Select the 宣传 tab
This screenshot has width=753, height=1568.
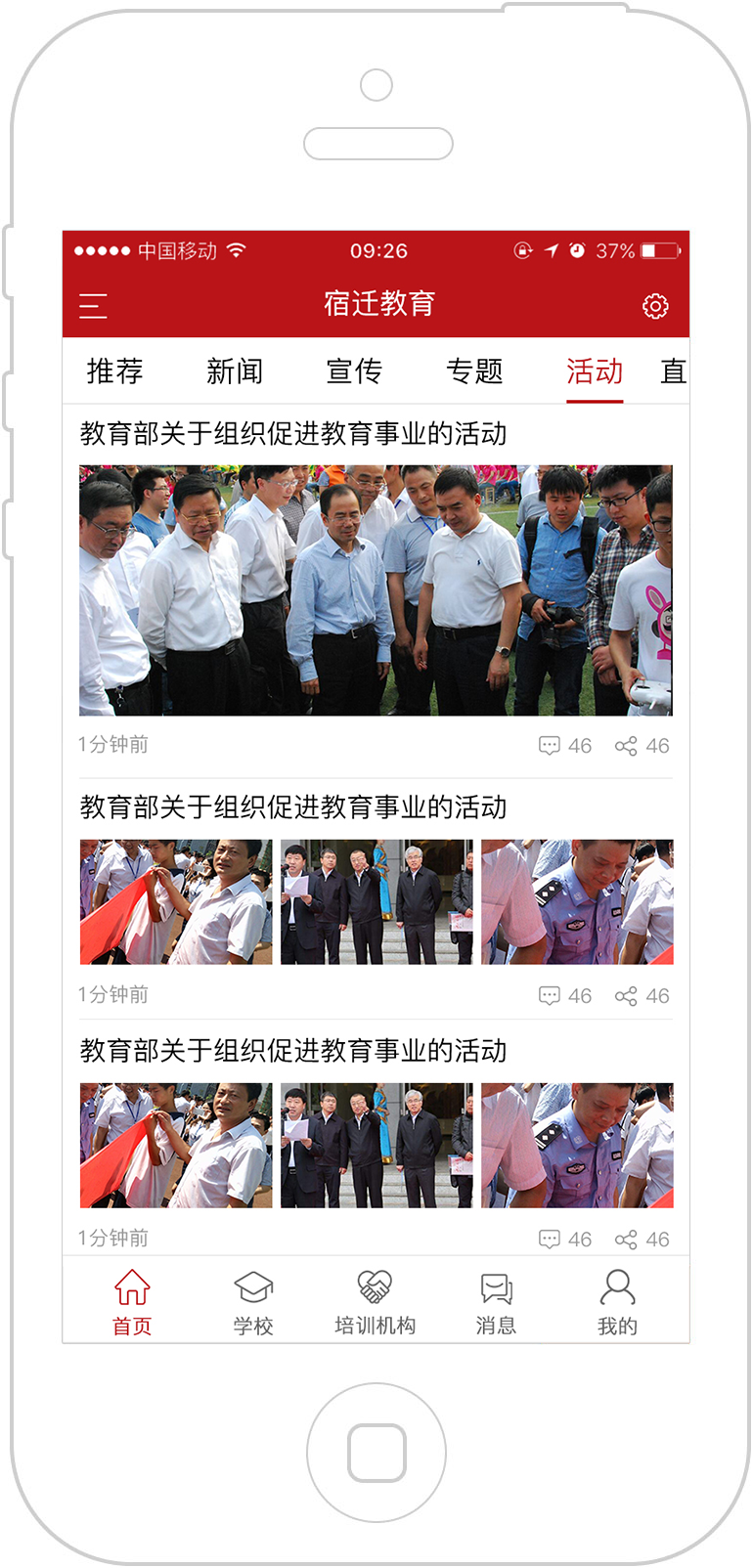click(354, 371)
